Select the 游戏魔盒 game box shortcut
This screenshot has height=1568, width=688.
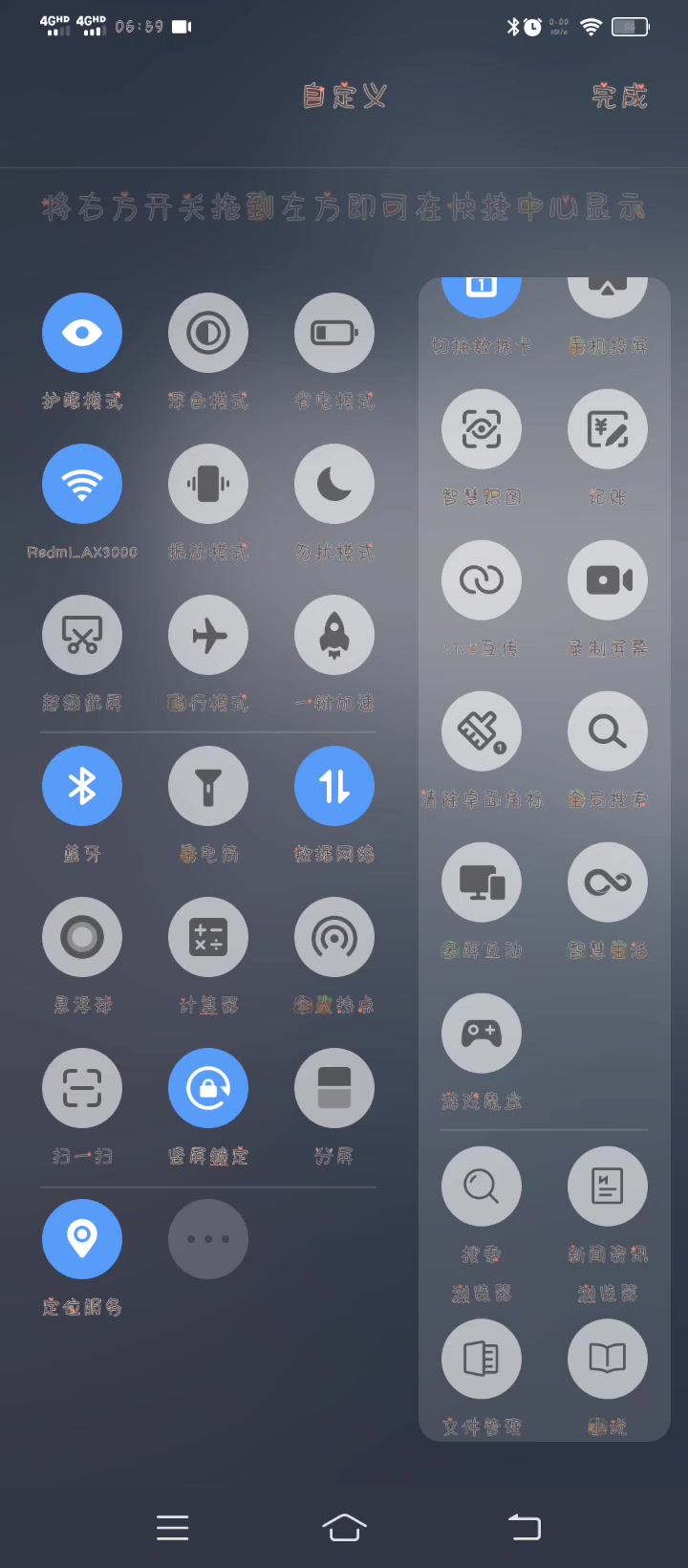pos(482,1033)
